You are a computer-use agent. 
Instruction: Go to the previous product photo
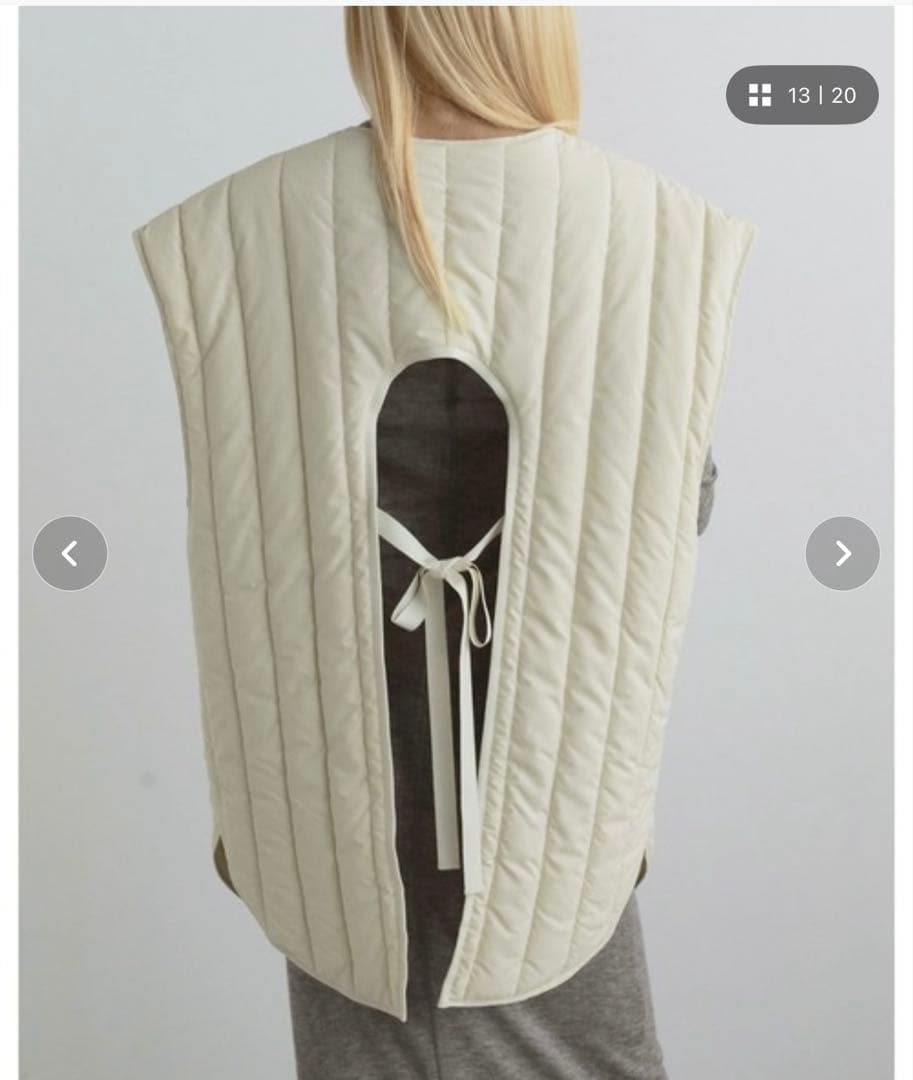tap(70, 553)
